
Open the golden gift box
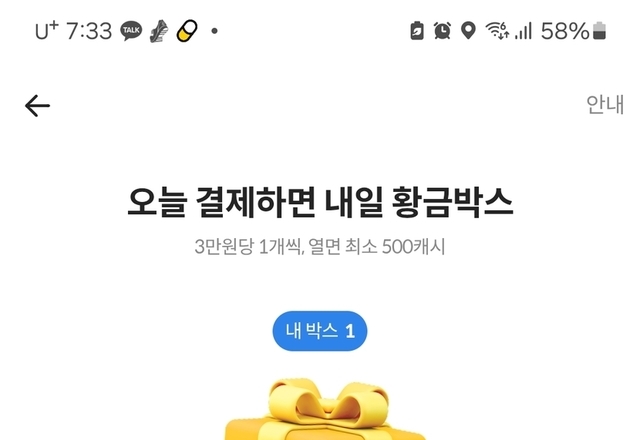click(x=320, y=410)
